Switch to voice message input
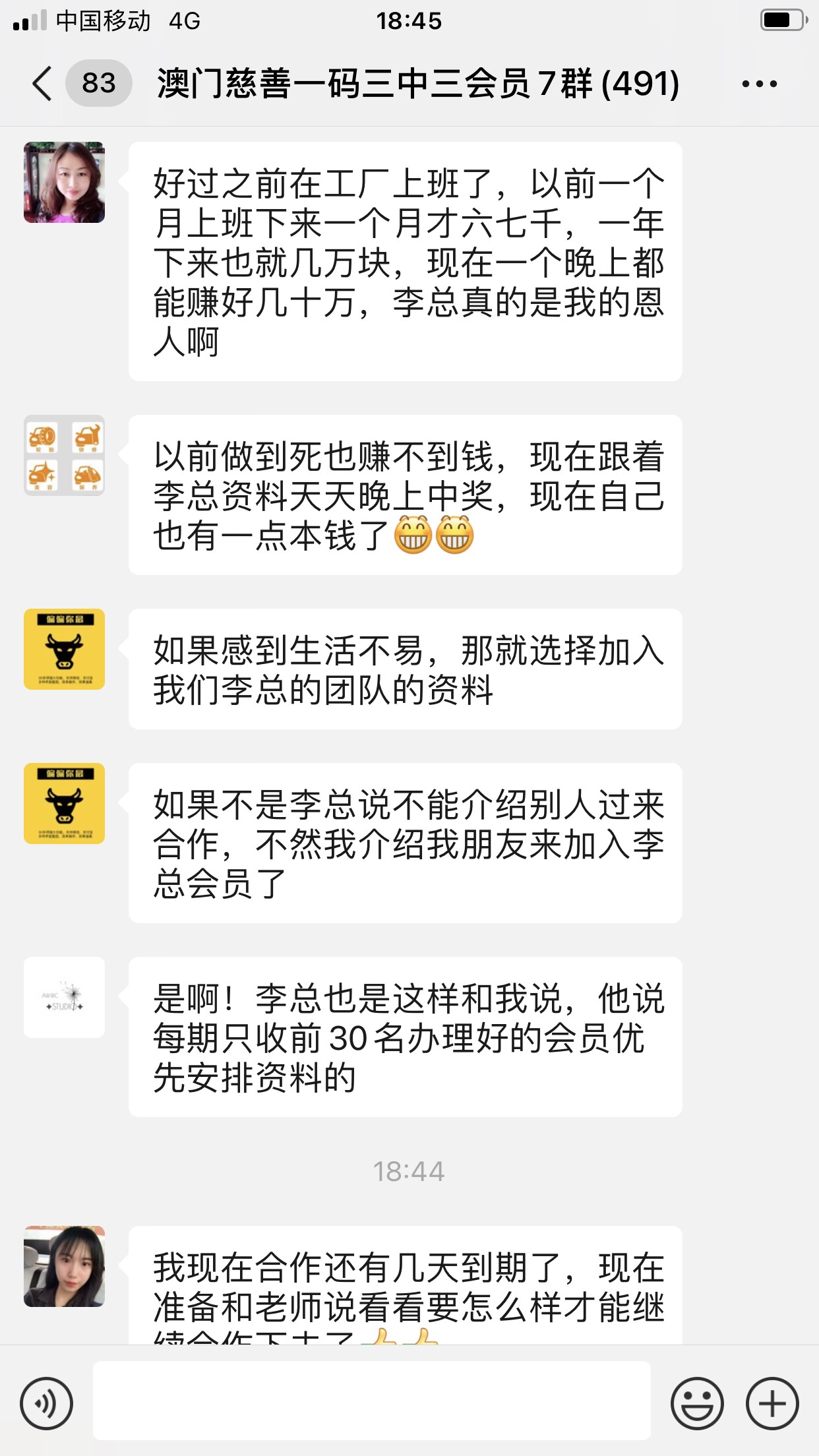 [x=46, y=1403]
